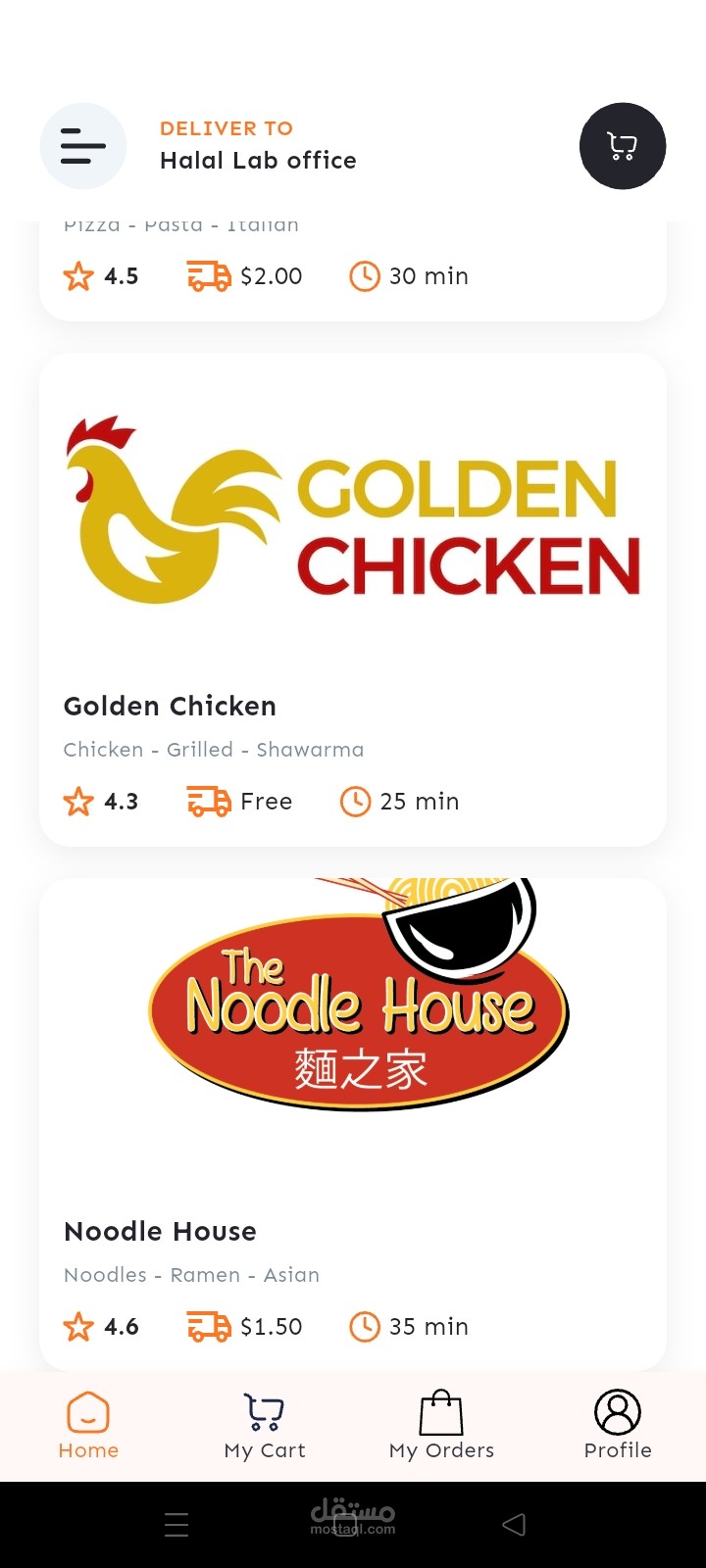The height and width of the screenshot is (1568, 706).
Task: Open the cart icon in the header
Action: click(x=623, y=146)
